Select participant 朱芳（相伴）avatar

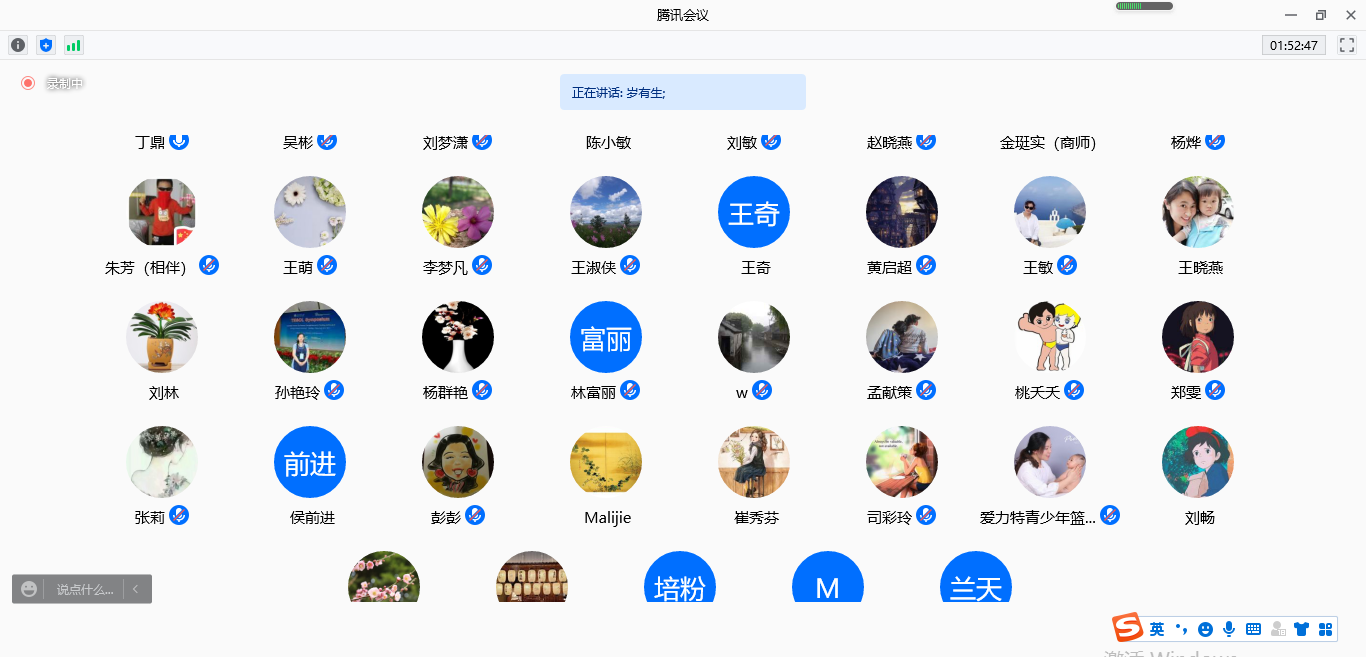[162, 212]
